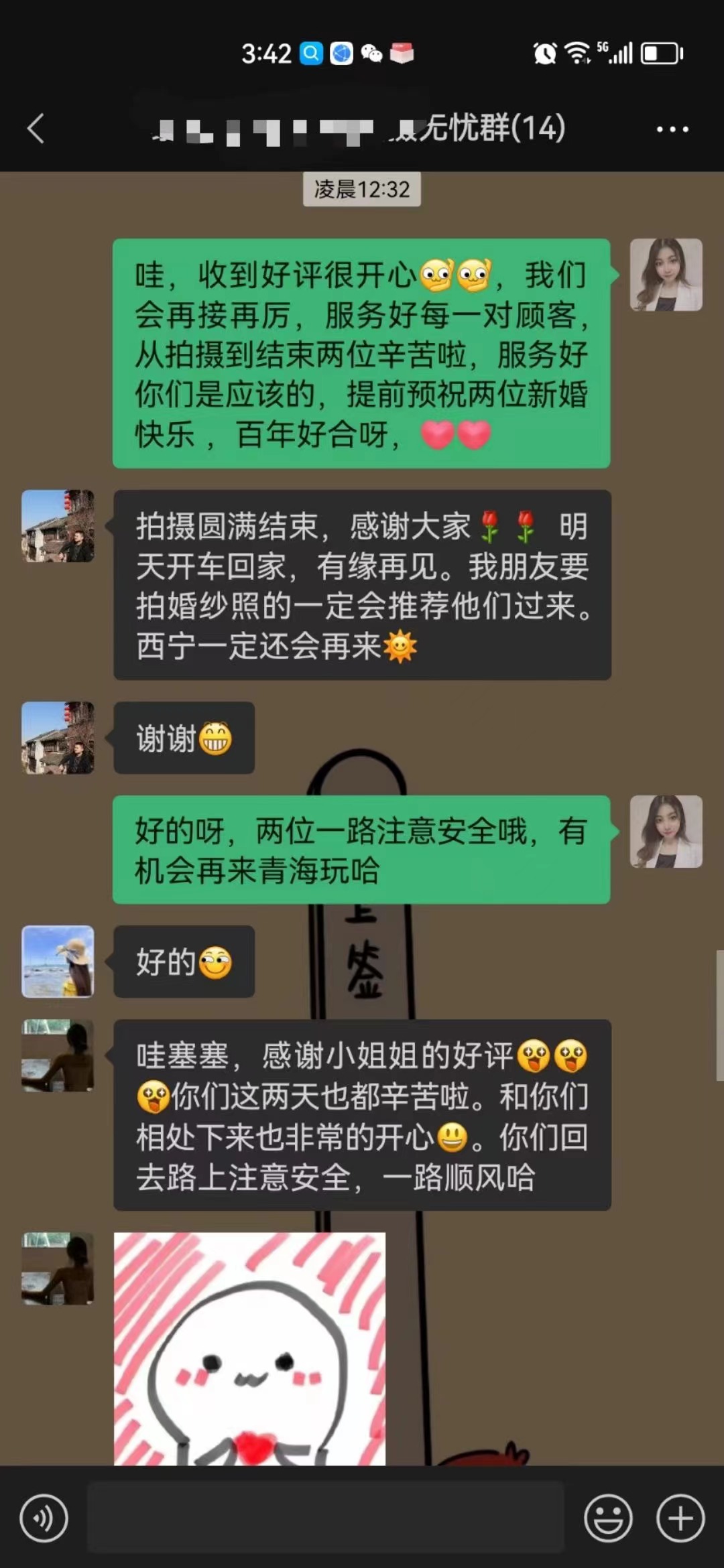This screenshot has width=724, height=1568.
Task: Switch to voice message input
Action: click(x=44, y=1518)
